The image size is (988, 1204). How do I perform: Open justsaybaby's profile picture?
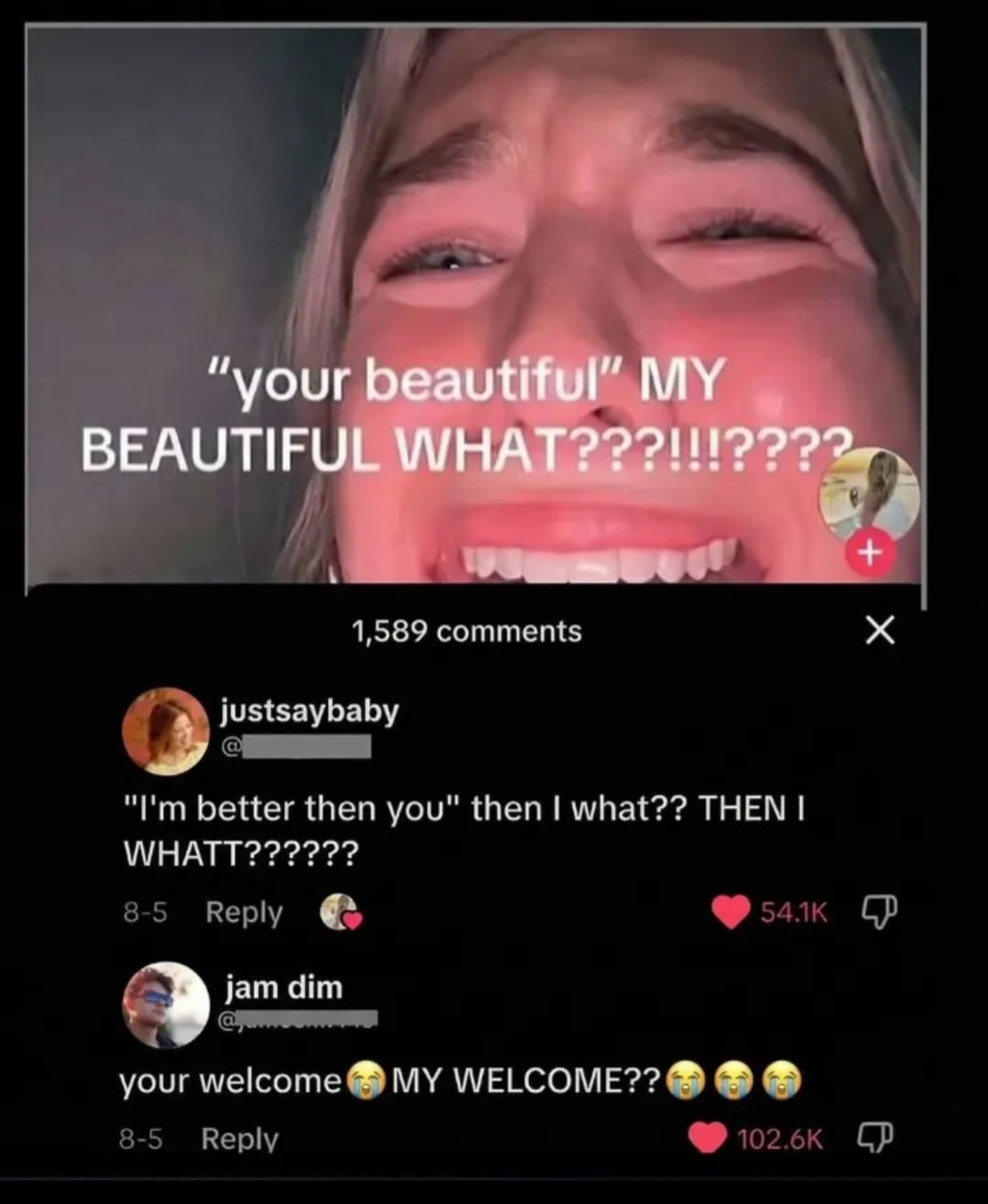[x=166, y=731]
